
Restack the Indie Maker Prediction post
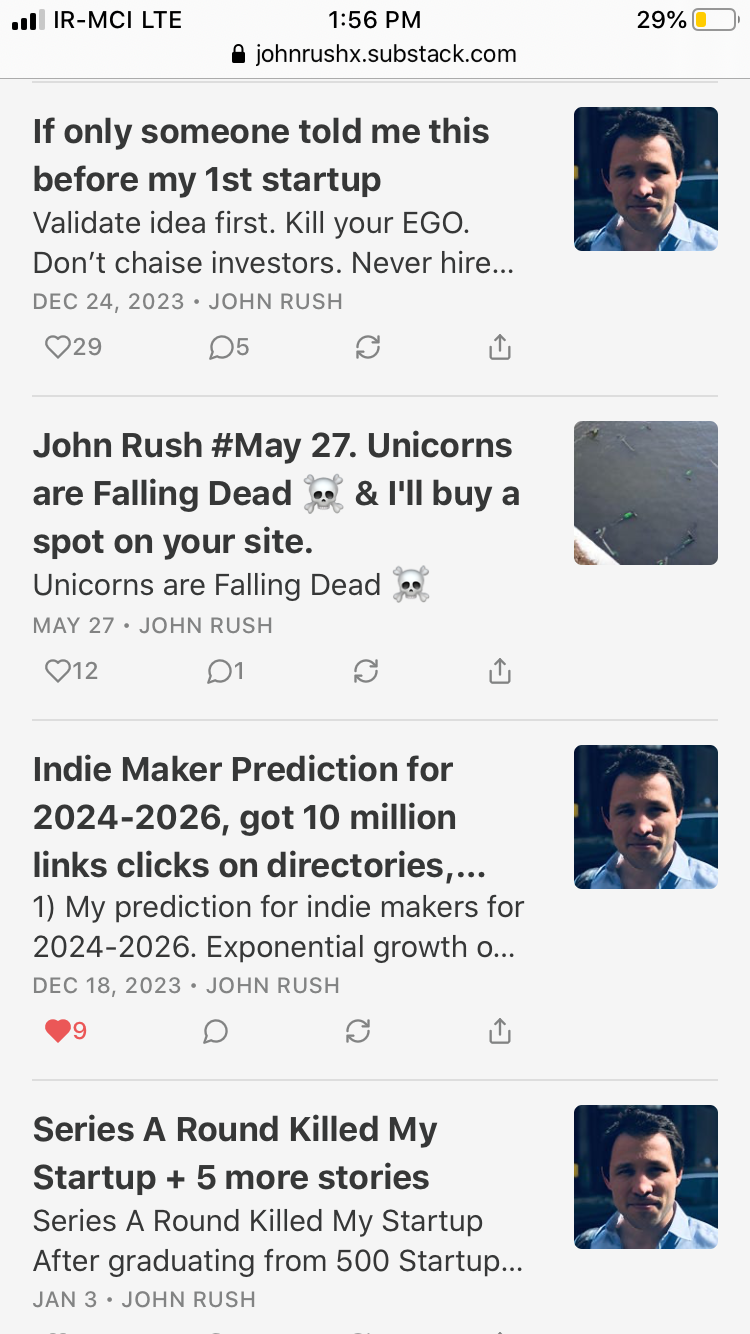point(358,1031)
